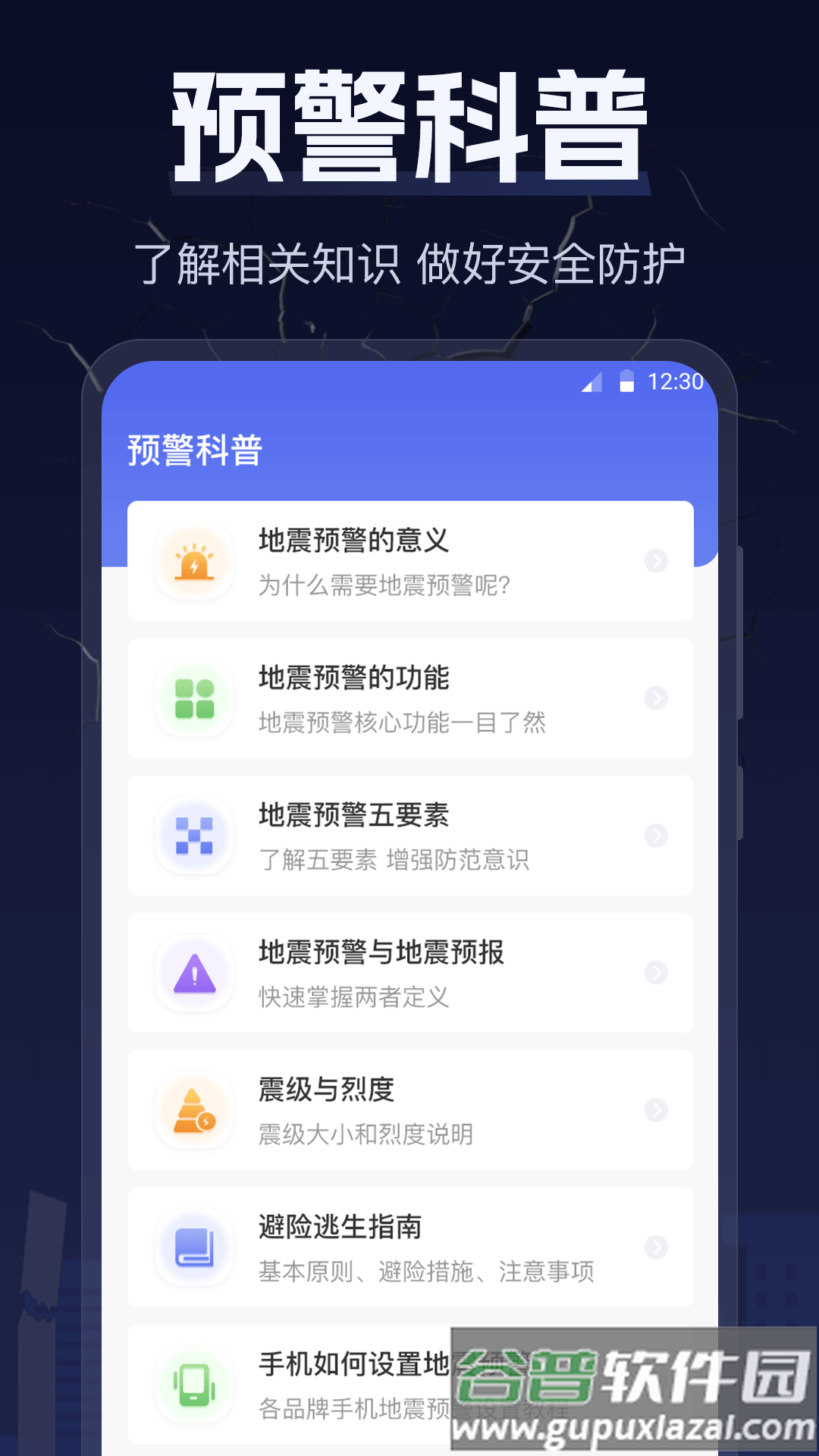Select the blue puzzle icon for 地震预警五要素
The image size is (819, 1456).
[195, 836]
